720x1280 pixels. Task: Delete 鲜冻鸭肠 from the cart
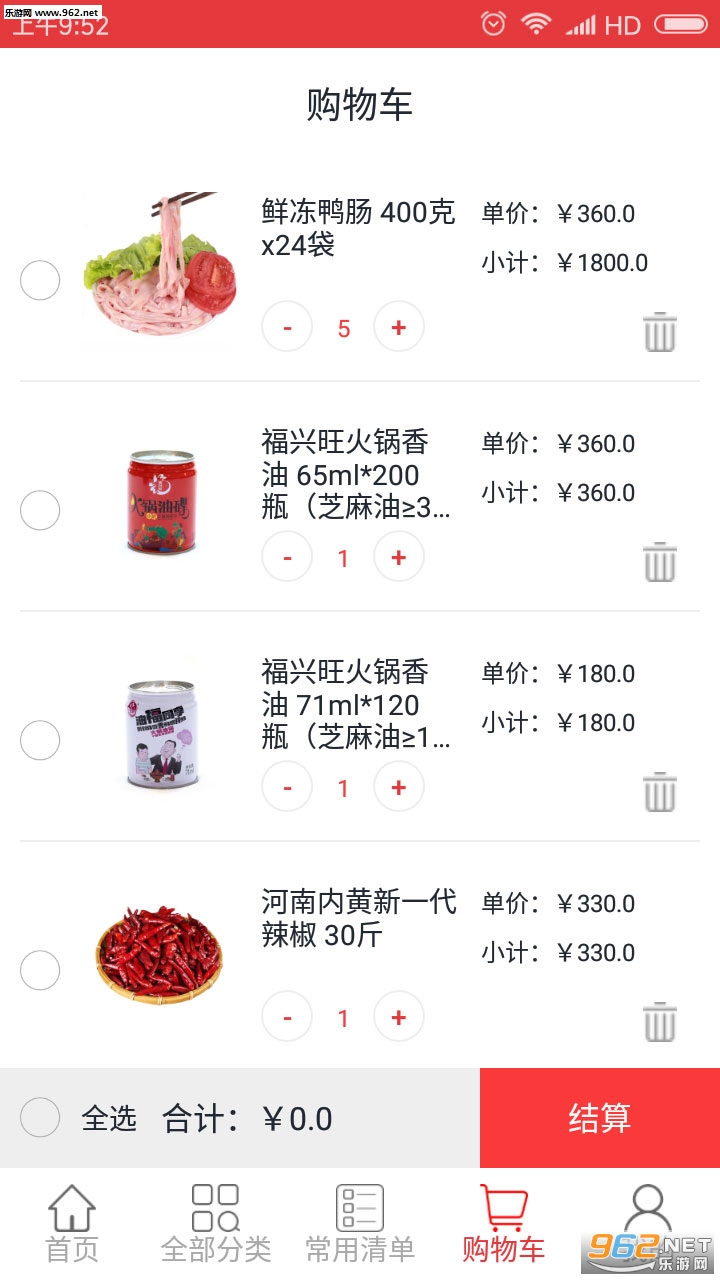659,332
